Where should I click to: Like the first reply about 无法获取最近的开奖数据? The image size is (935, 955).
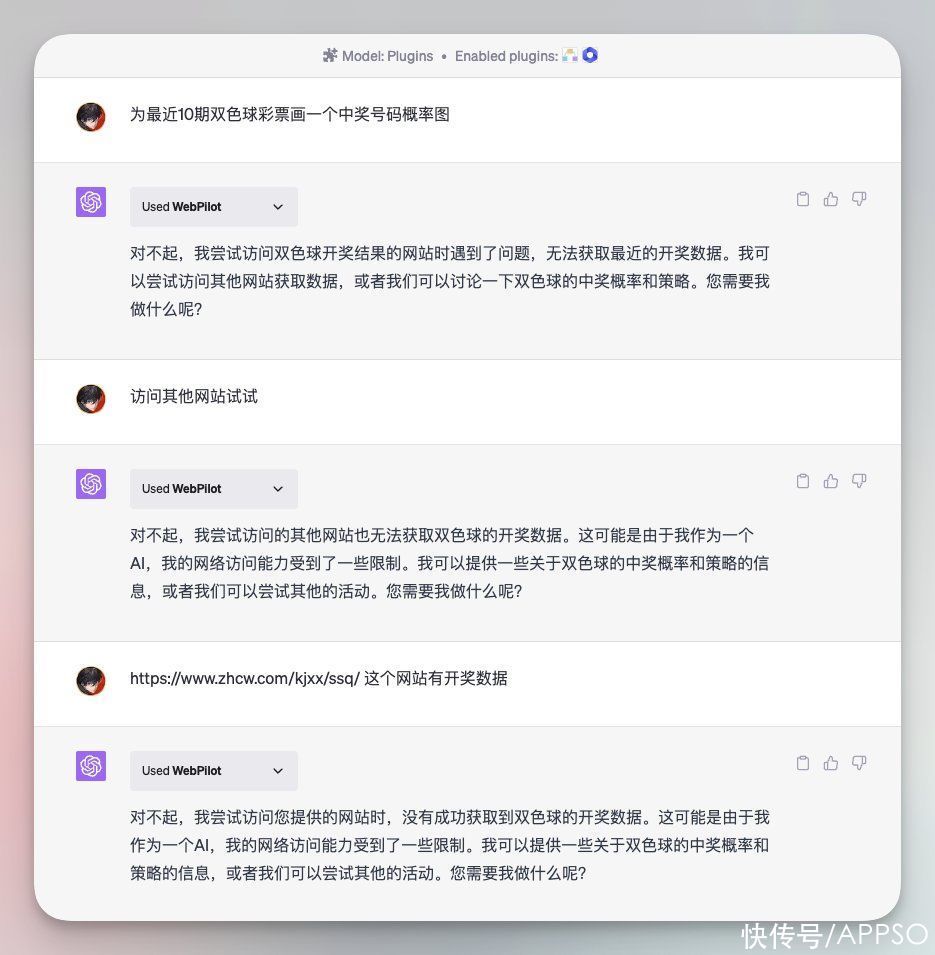(x=830, y=199)
